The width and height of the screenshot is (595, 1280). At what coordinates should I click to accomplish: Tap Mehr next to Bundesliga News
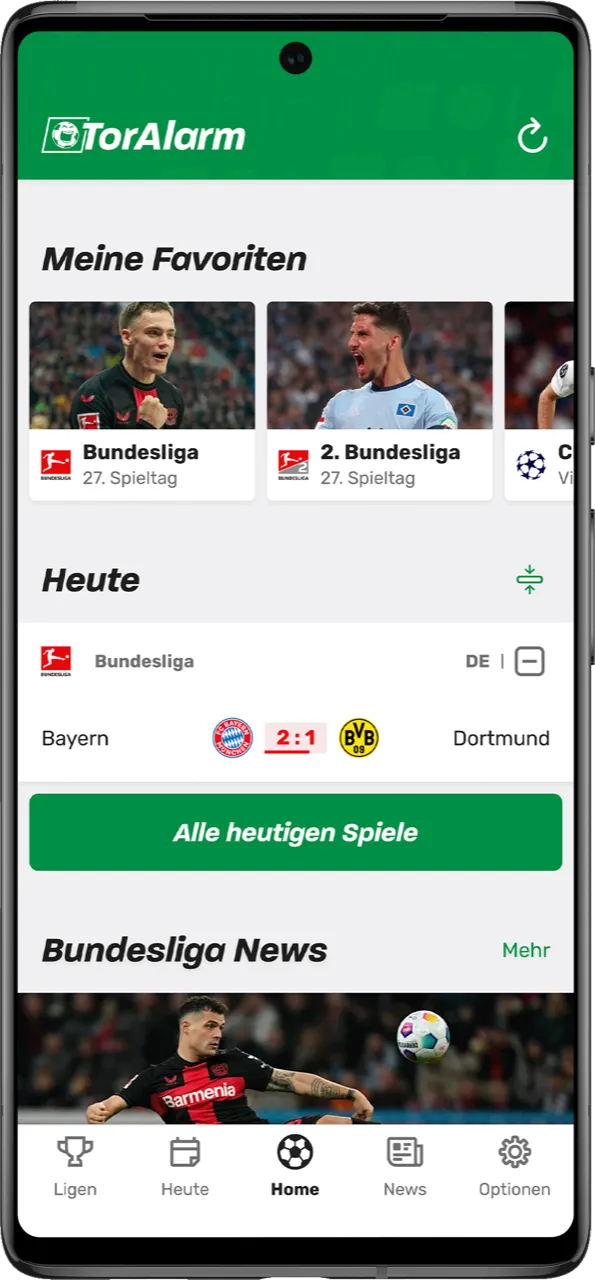pyautogui.click(x=526, y=950)
